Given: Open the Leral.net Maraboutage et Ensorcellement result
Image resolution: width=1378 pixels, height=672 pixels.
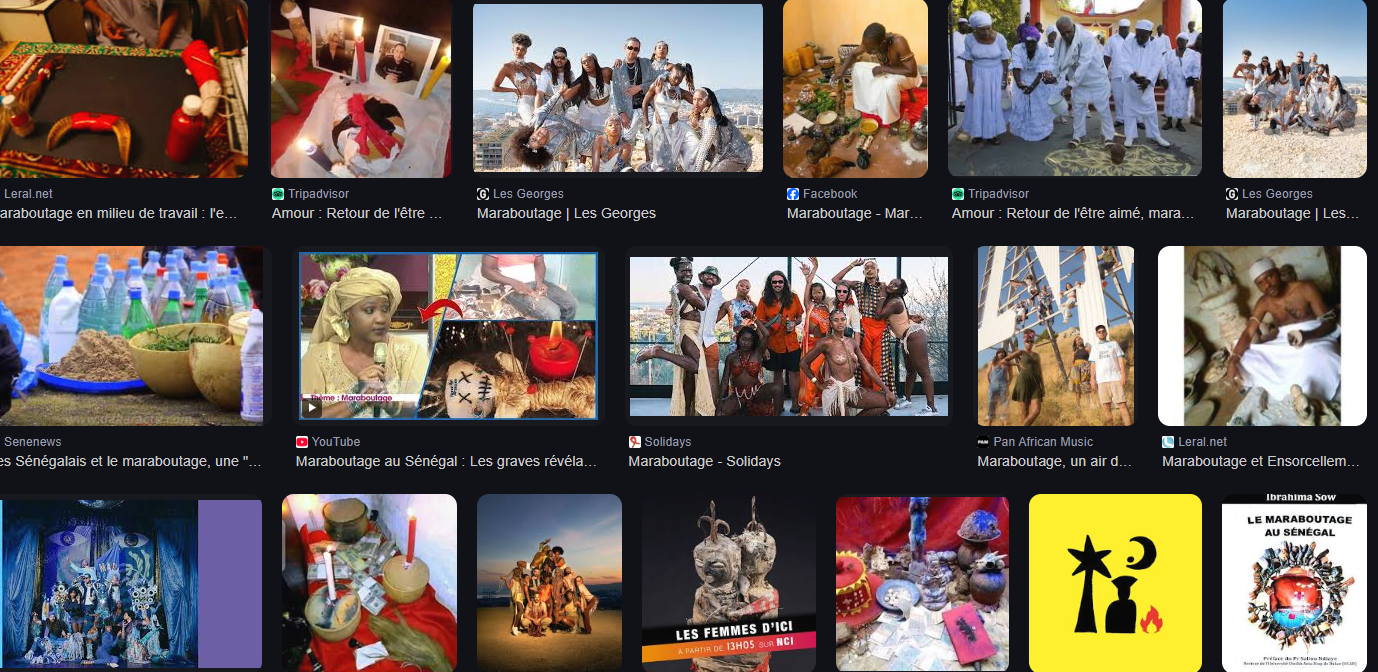Looking at the screenshot, I should [1261, 336].
